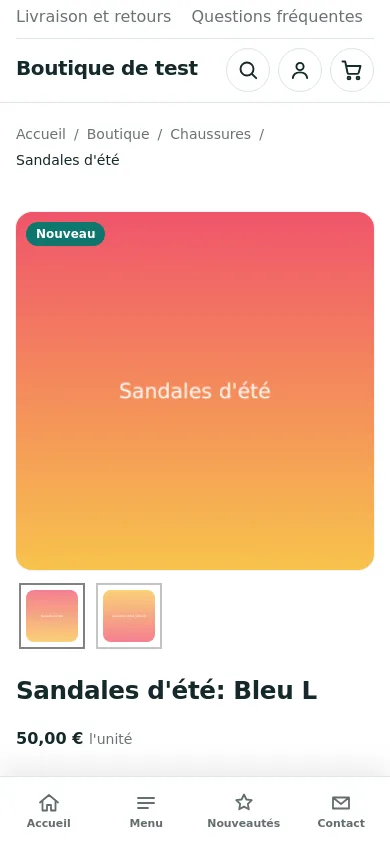Screen dimensions: 390x844
Task: Open Questions fréquentes link
Action: (277, 17)
